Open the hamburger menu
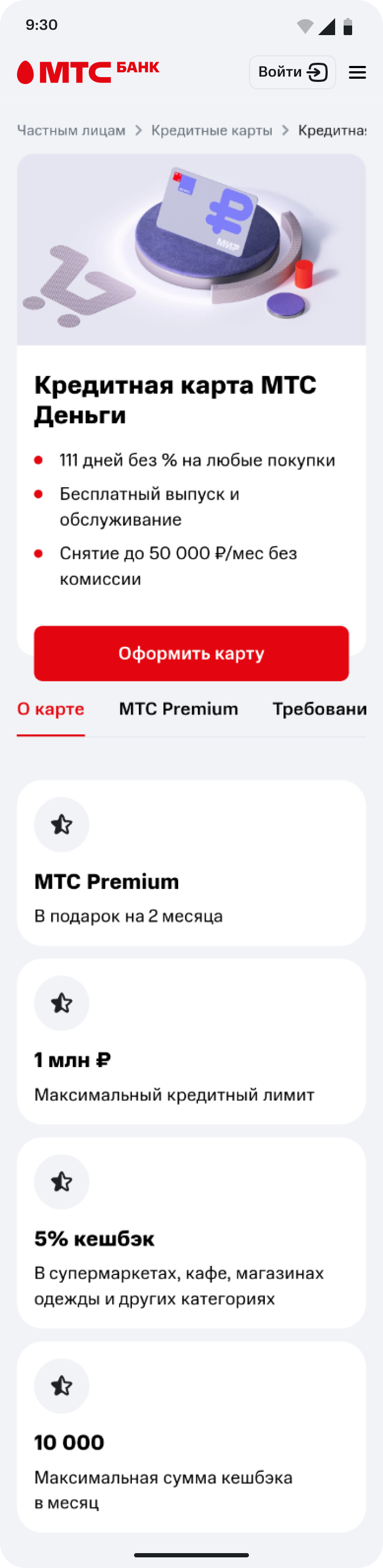 357,72
